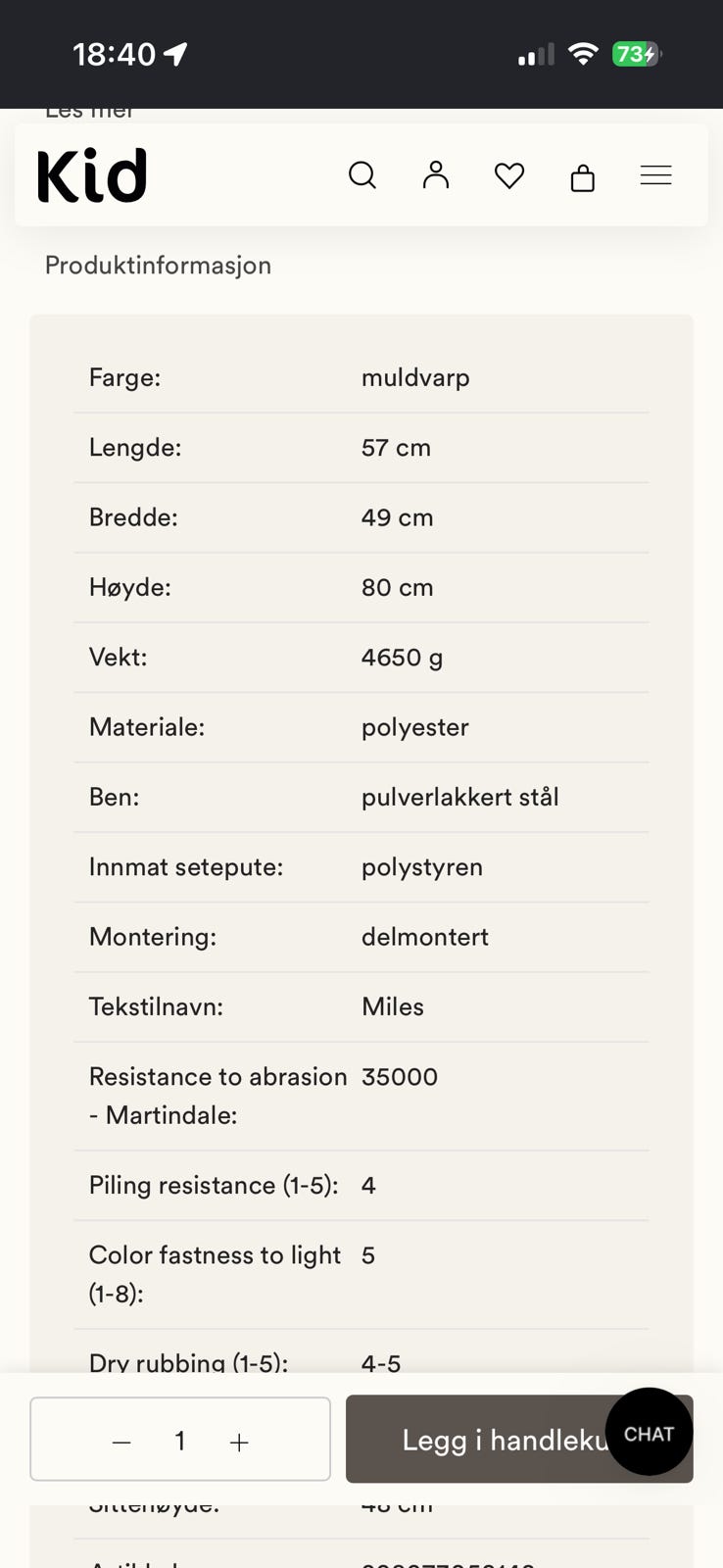Open the search icon in header
Viewport: 723px width, 1568px height.
tap(362, 175)
